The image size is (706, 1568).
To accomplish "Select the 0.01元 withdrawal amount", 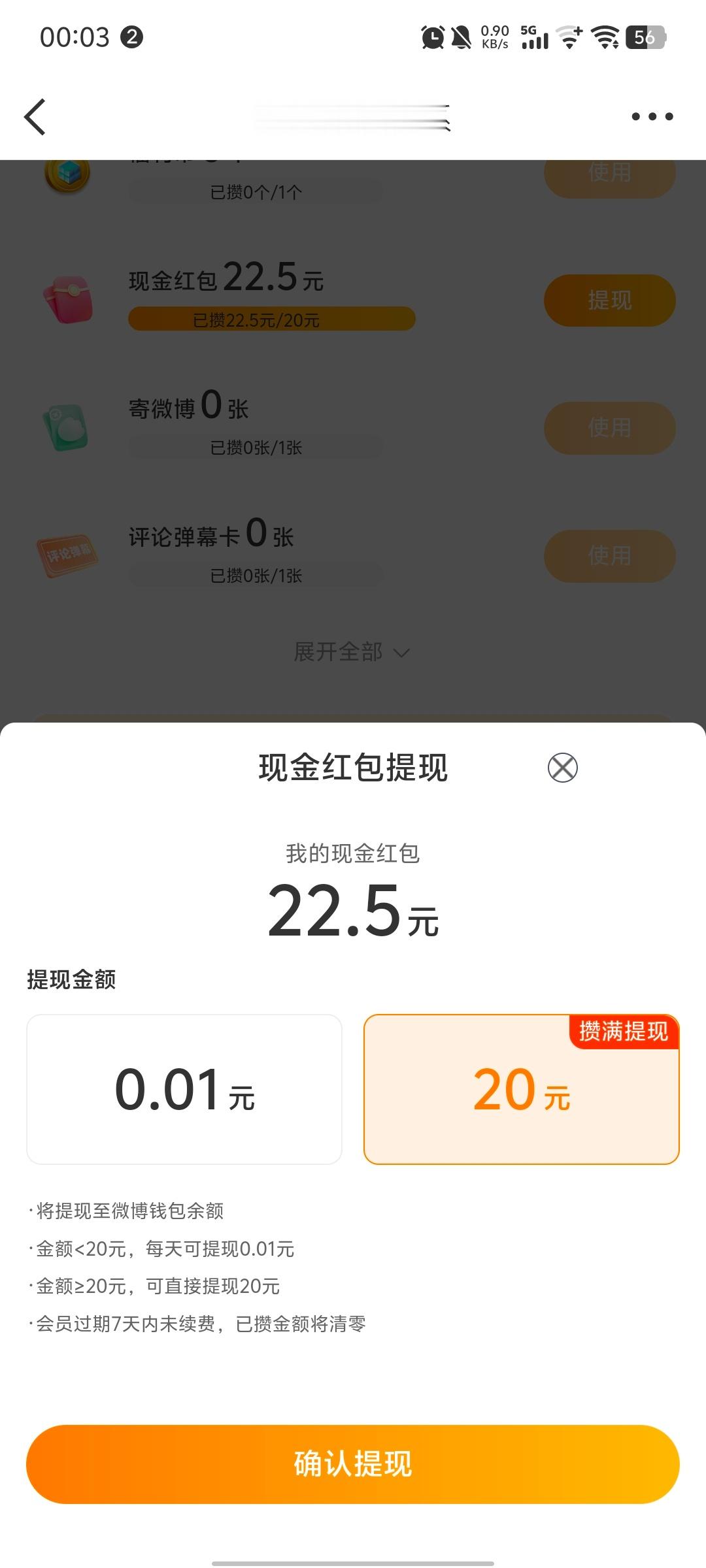I will [x=184, y=1088].
